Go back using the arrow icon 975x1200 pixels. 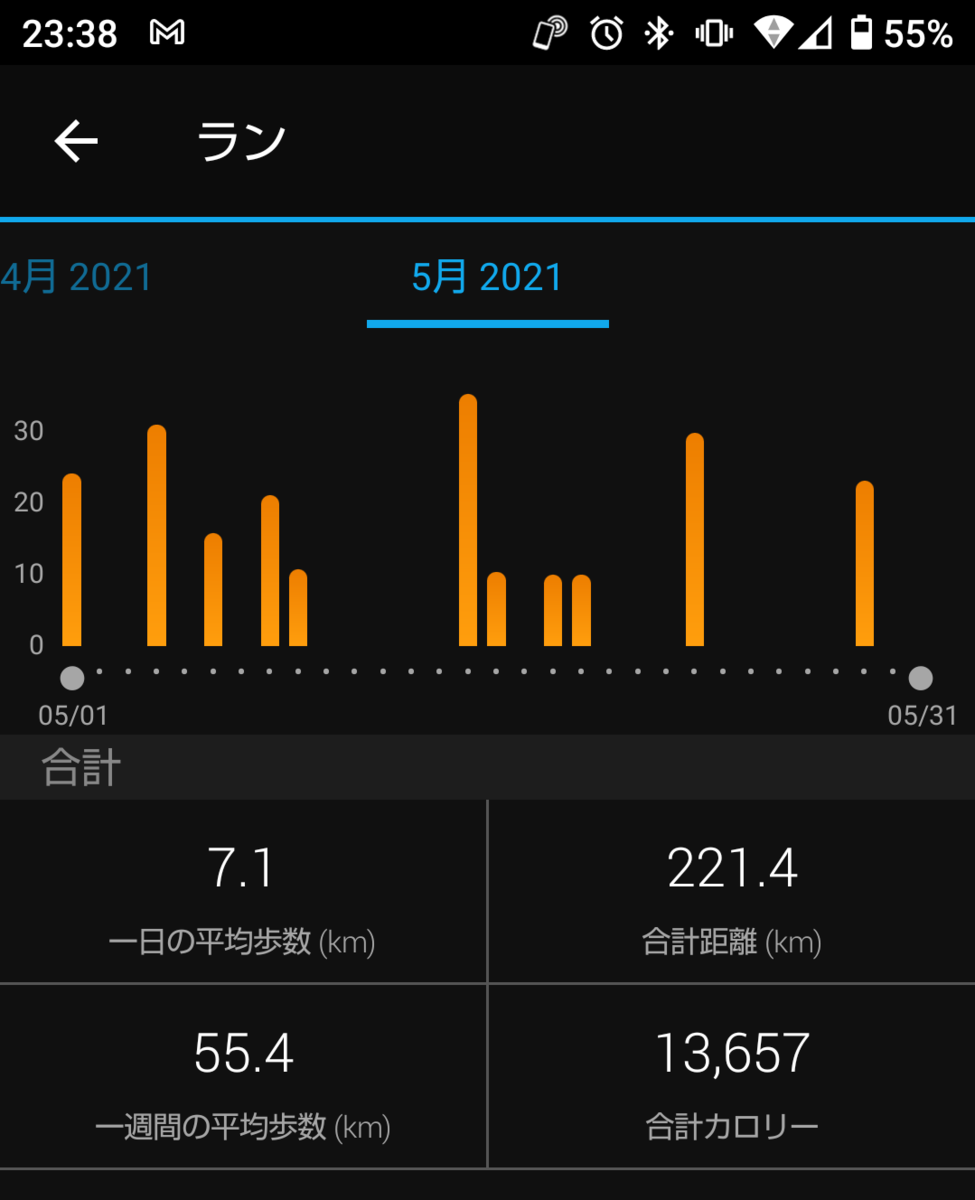pos(76,141)
